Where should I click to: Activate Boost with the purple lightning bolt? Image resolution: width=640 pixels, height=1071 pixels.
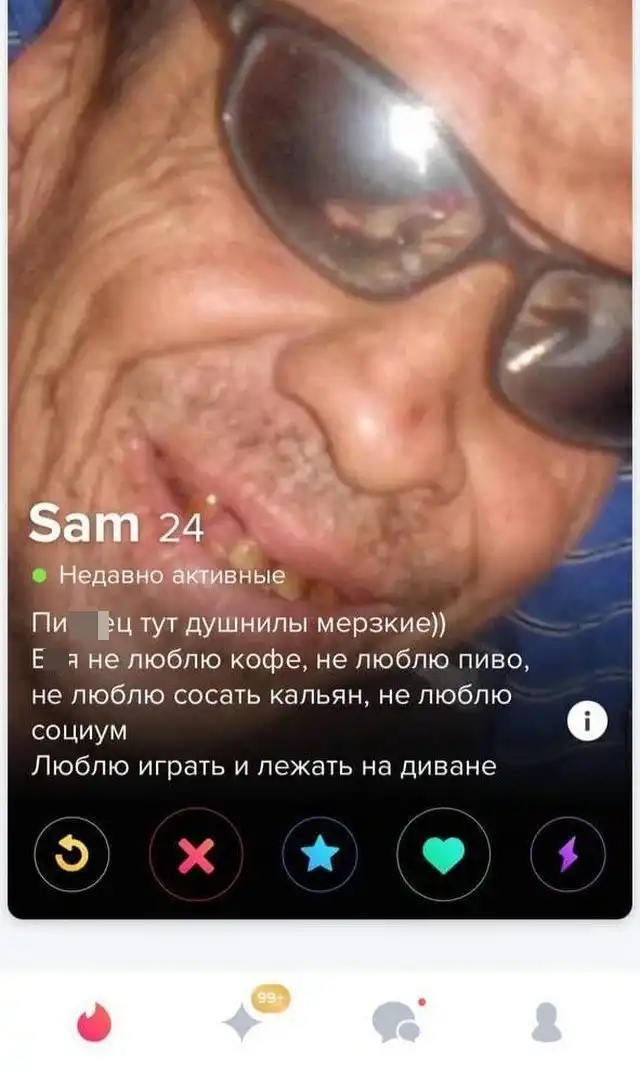(x=568, y=854)
